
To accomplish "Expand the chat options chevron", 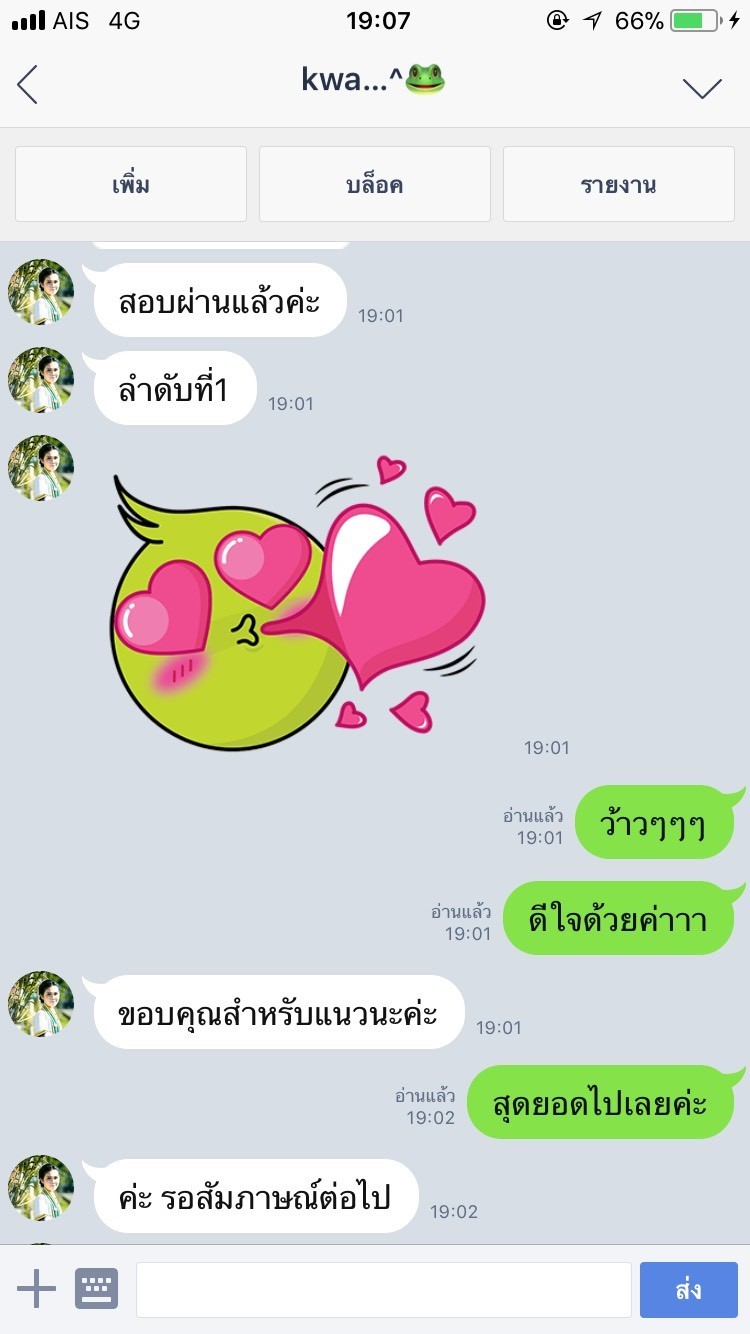I will coord(702,87).
